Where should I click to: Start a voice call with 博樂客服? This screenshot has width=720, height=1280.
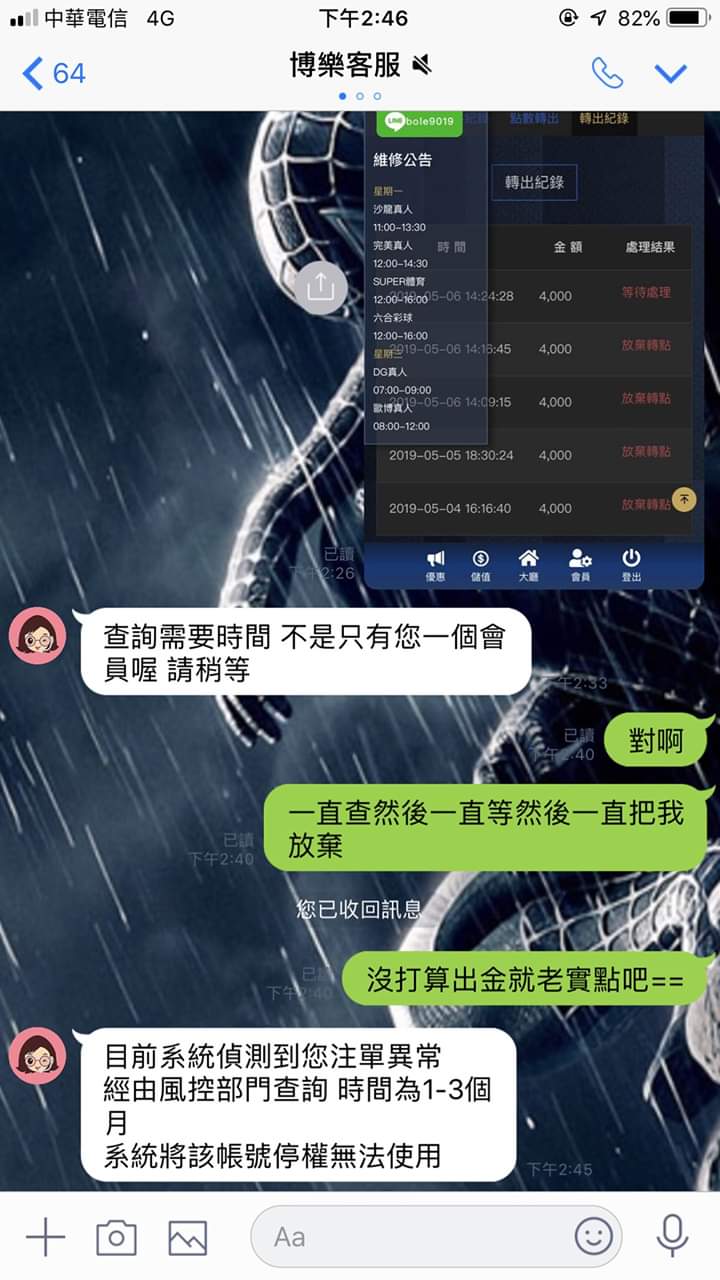pos(606,73)
